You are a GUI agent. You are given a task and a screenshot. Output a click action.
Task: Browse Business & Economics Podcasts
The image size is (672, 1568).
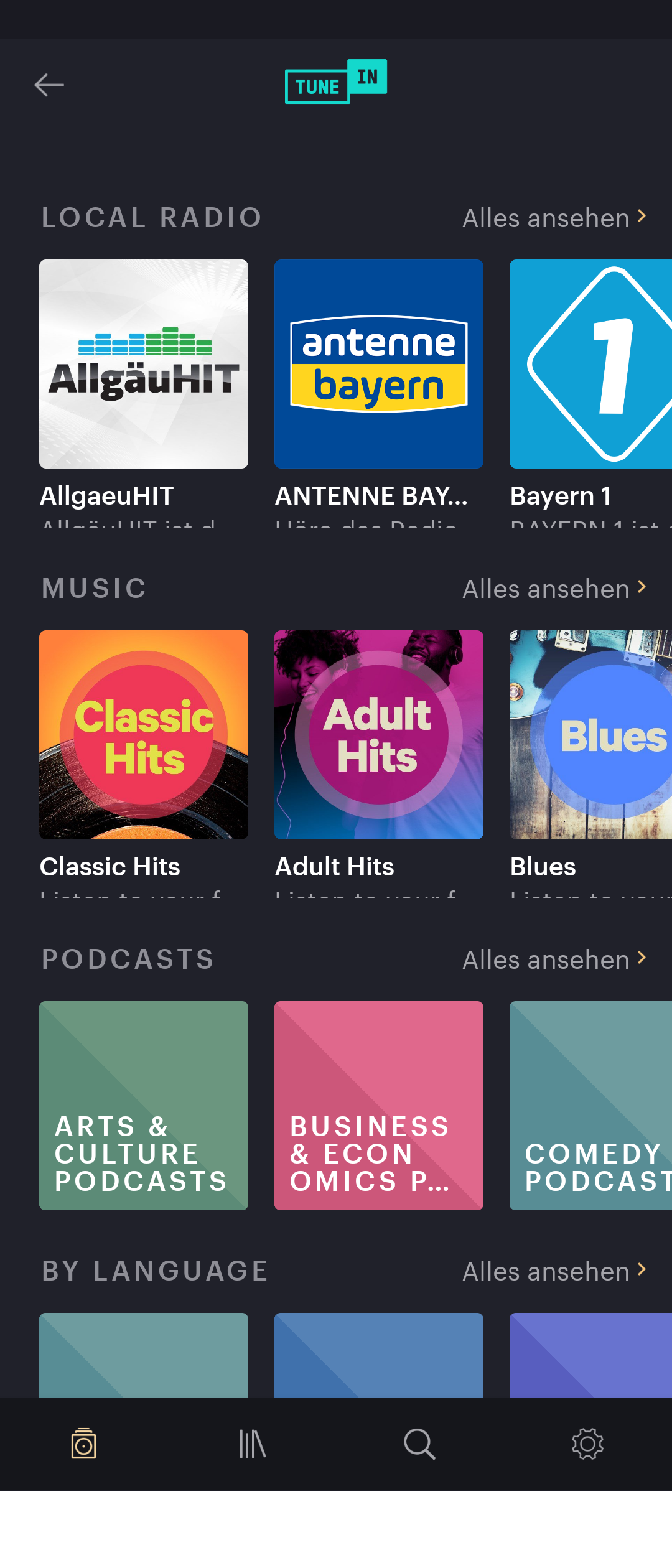tap(379, 1106)
